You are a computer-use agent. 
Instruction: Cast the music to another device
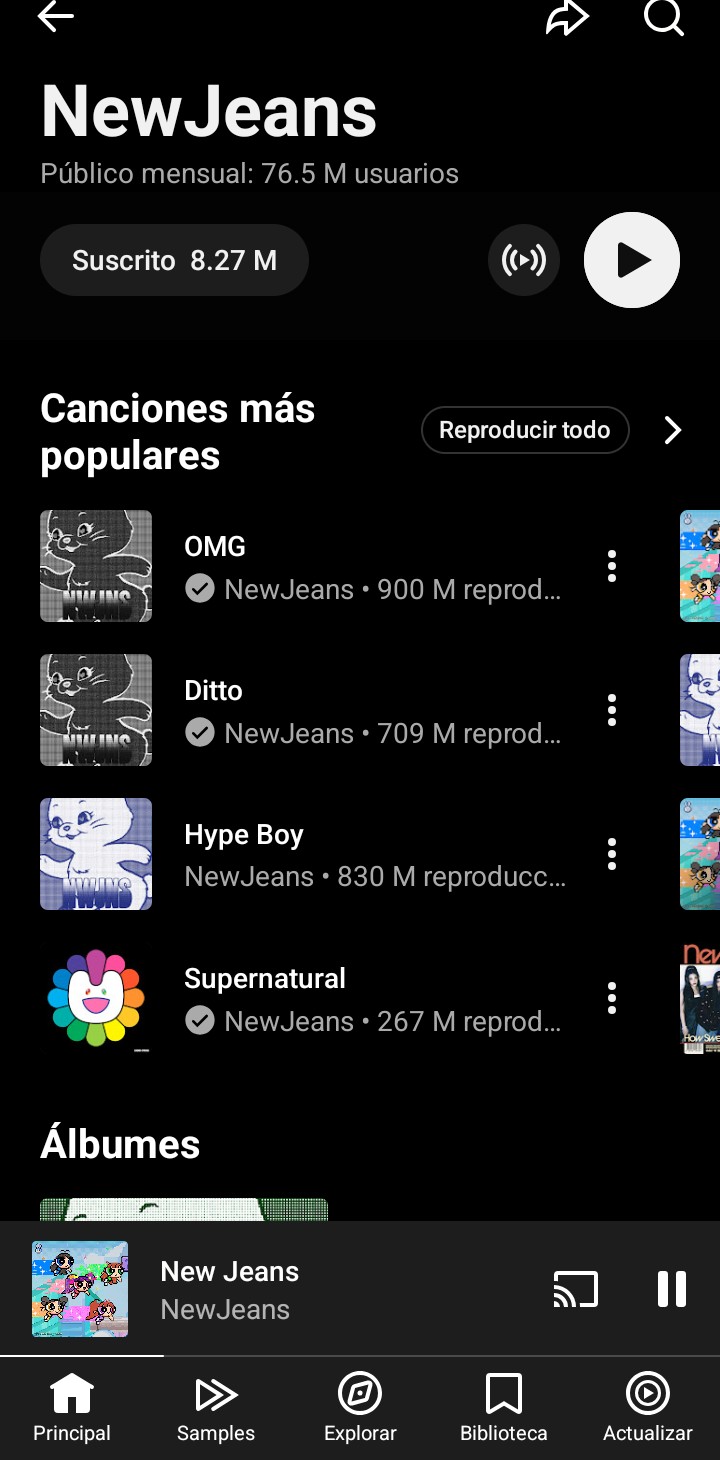tap(576, 1289)
